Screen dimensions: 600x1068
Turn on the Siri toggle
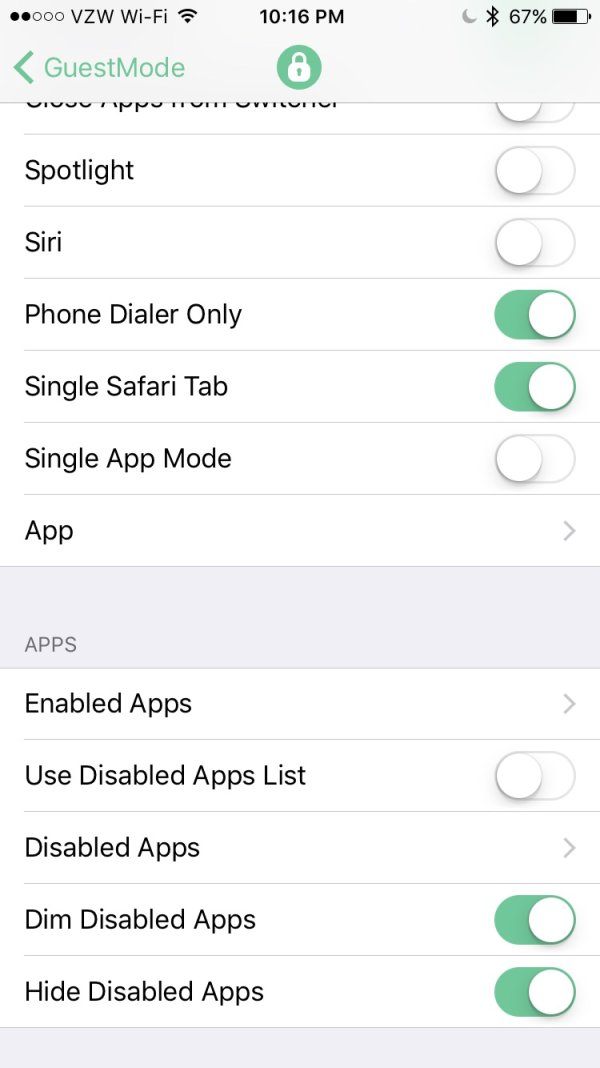point(535,243)
